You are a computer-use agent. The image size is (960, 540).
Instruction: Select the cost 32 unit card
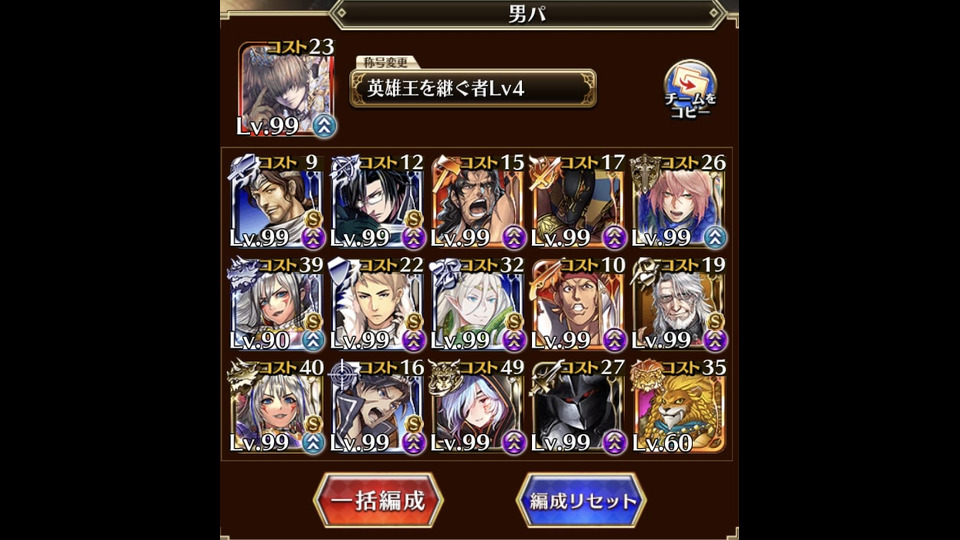coord(479,306)
